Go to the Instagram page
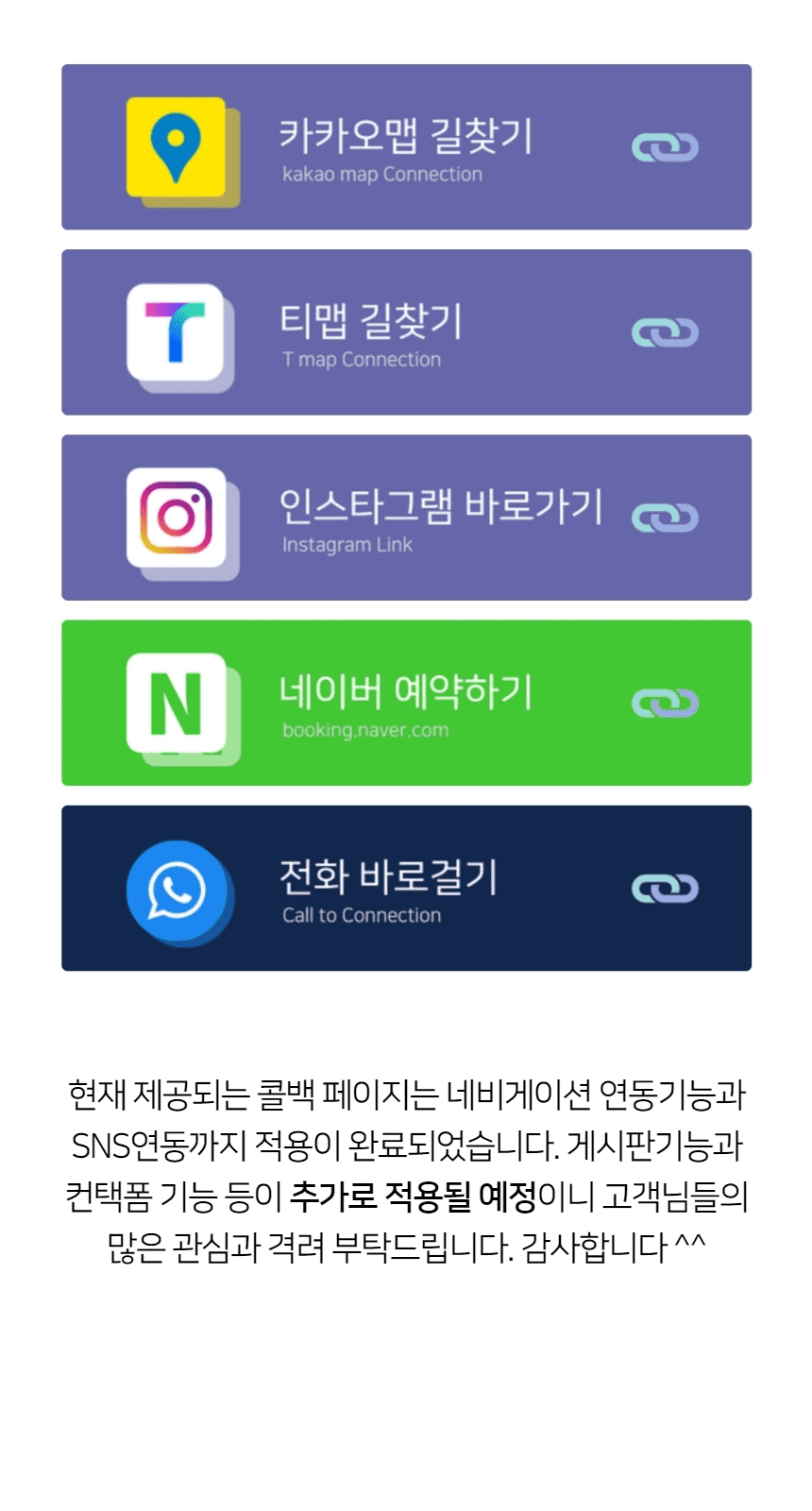The width and height of the screenshot is (812, 1511). (x=406, y=518)
